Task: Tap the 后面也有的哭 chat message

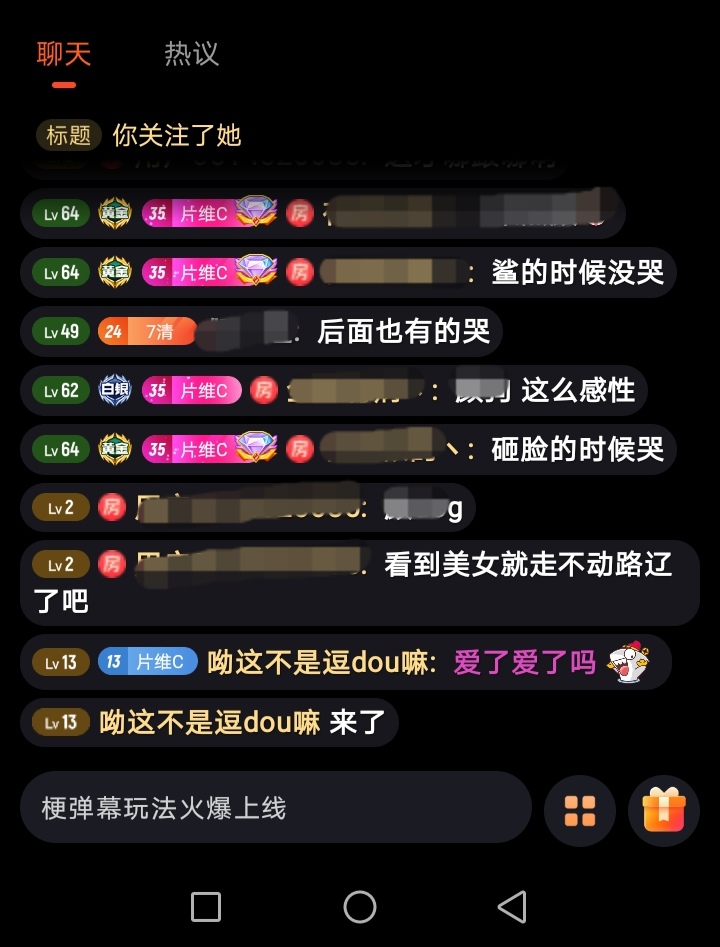Action: [x=403, y=331]
